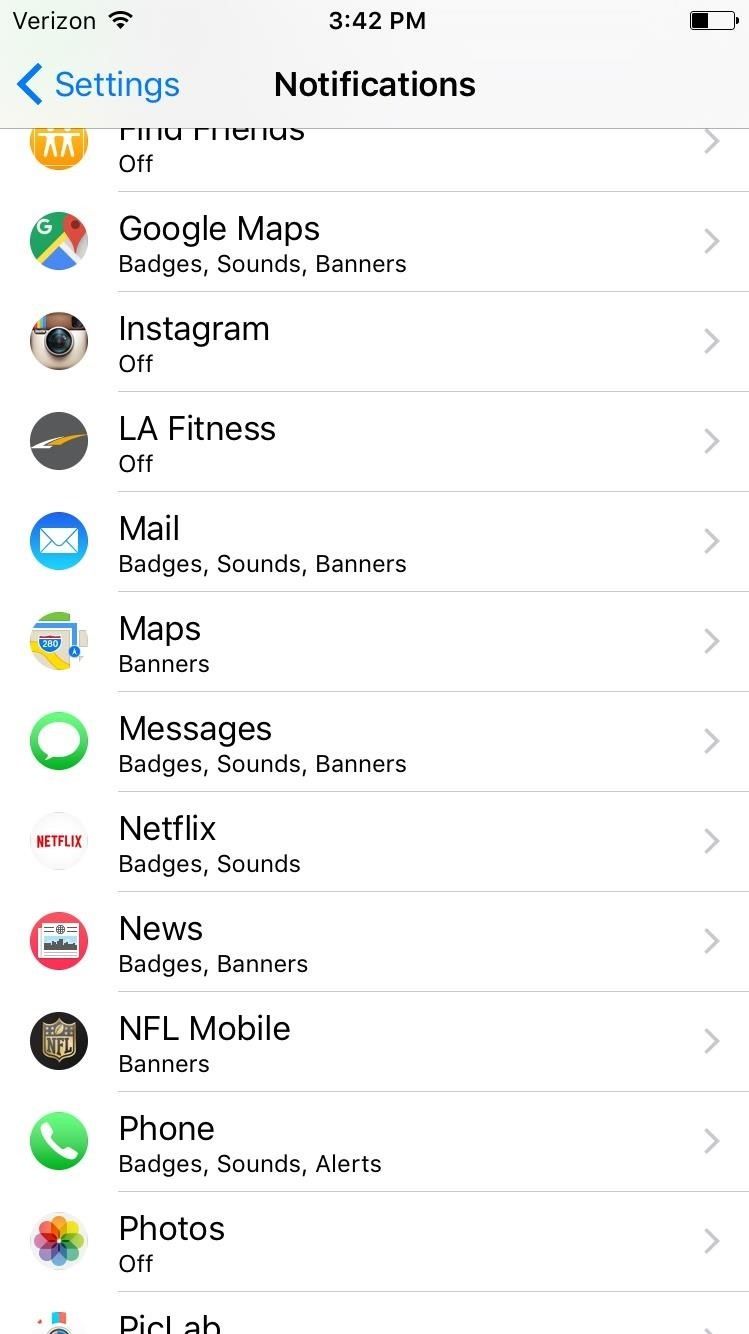The image size is (749, 1334).
Task: Open Messages notification settings
Action: (x=374, y=742)
